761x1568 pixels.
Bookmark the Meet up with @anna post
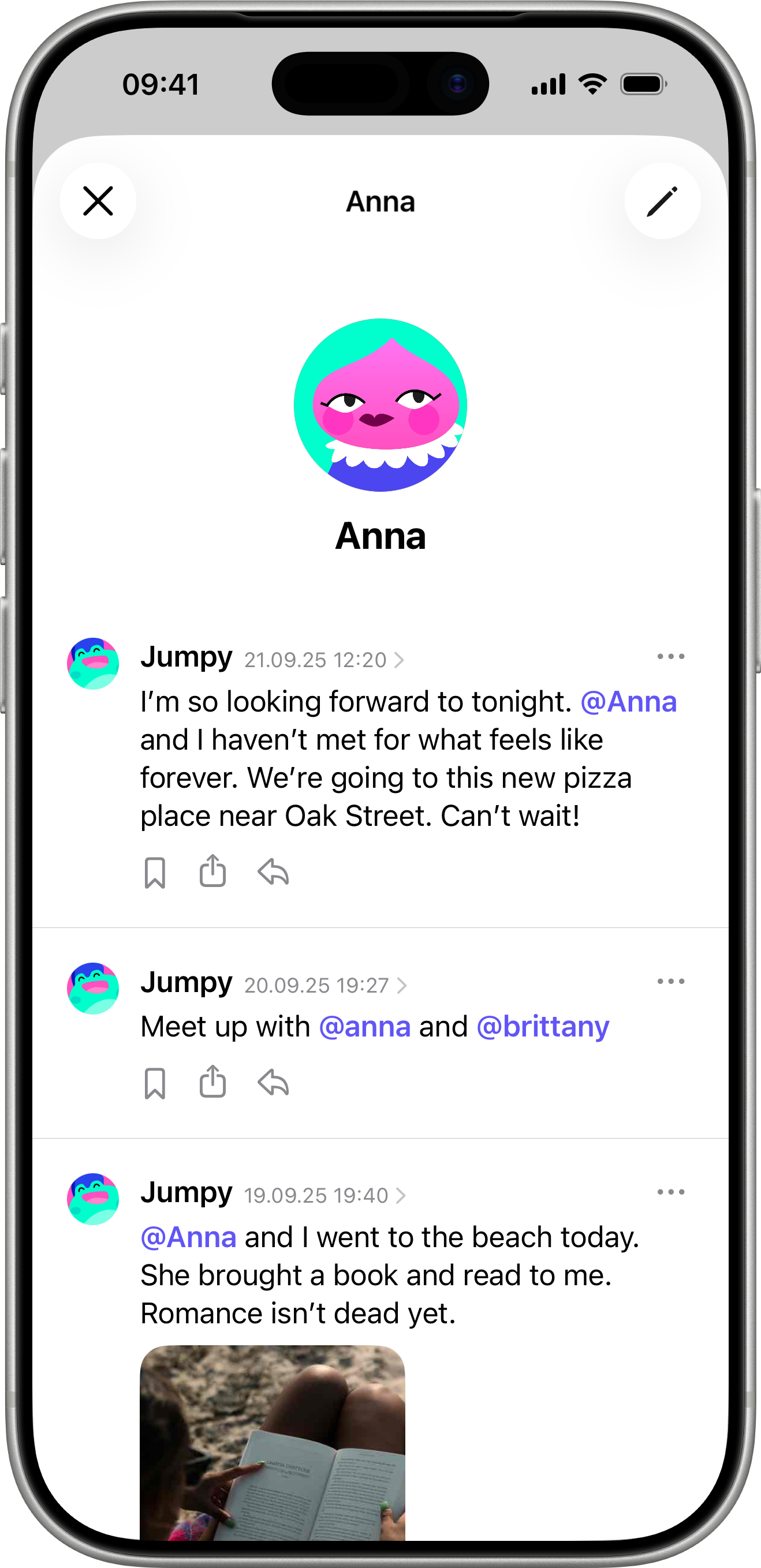pos(155,1083)
